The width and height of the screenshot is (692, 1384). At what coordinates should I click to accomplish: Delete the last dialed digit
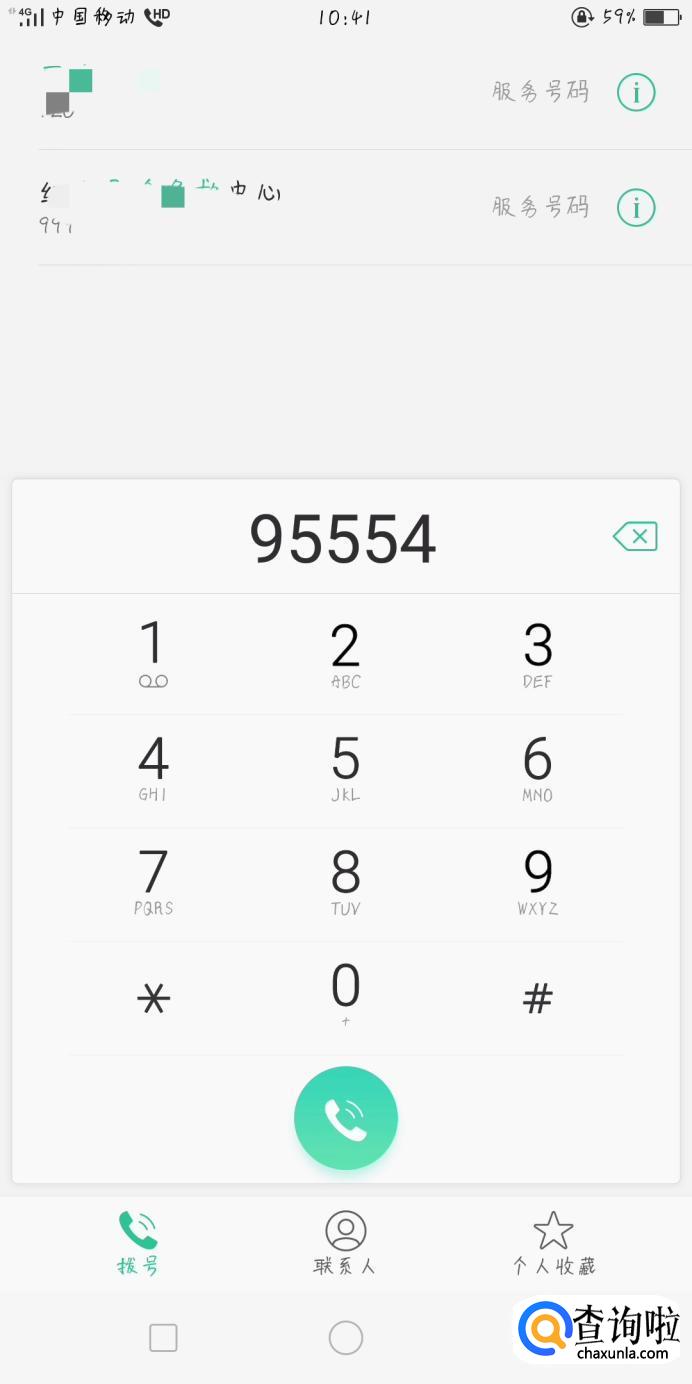coord(635,537)
